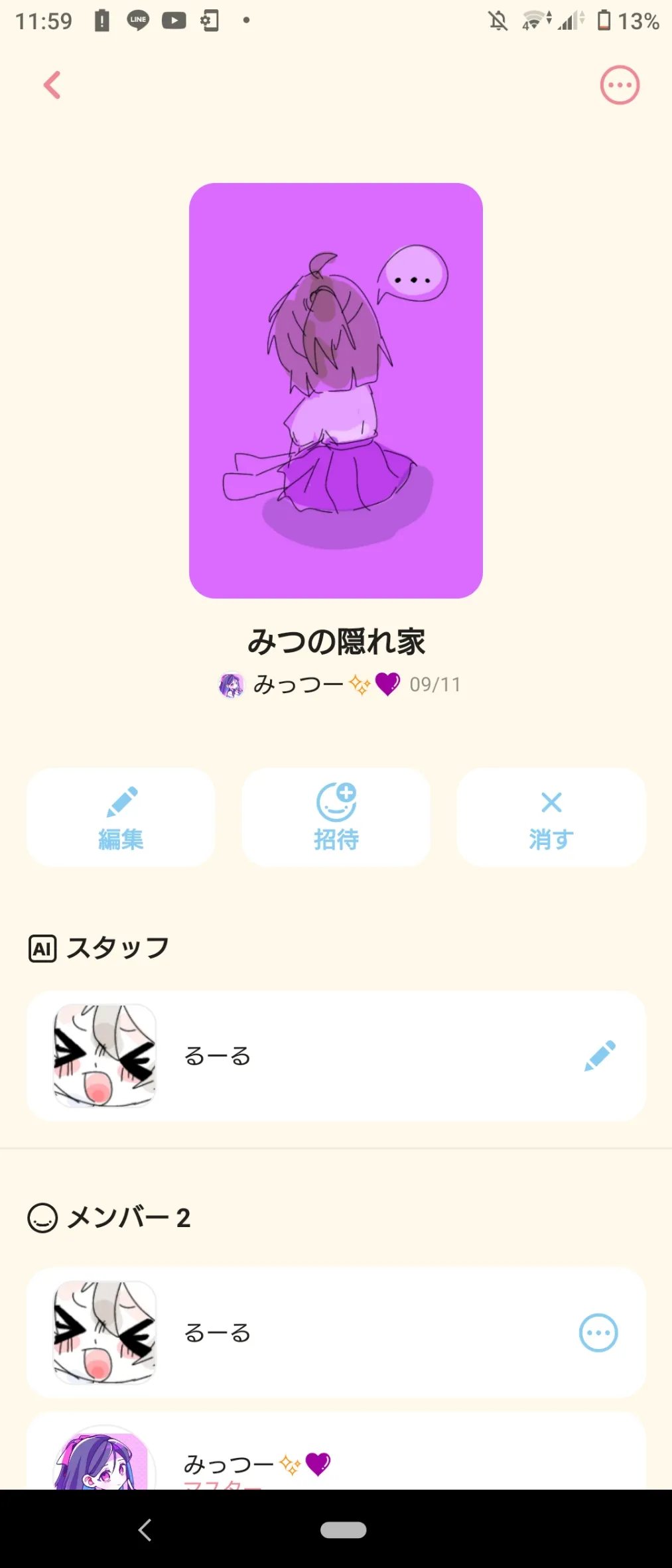
Task: Open the みつの隠れ家 cover image
Action: tap(336, 391)
